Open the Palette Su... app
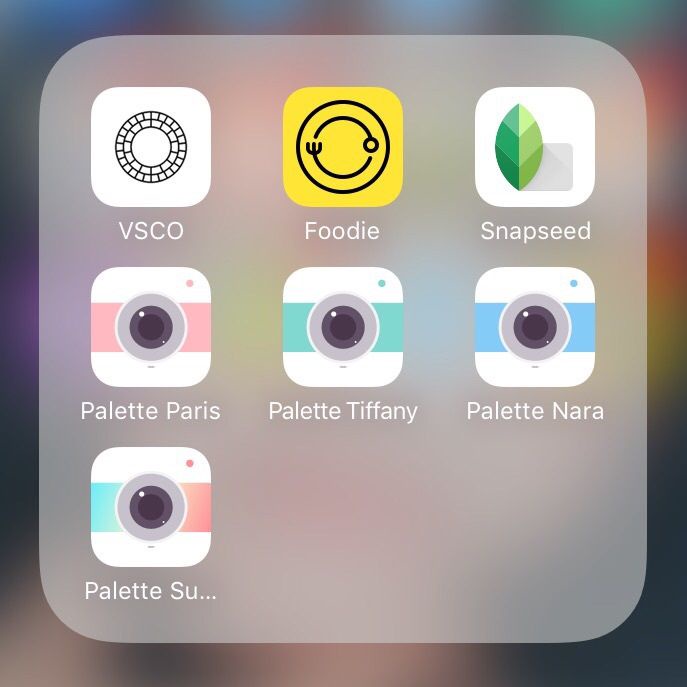This screenshot has height=687, width=687. tap(151, 507)
